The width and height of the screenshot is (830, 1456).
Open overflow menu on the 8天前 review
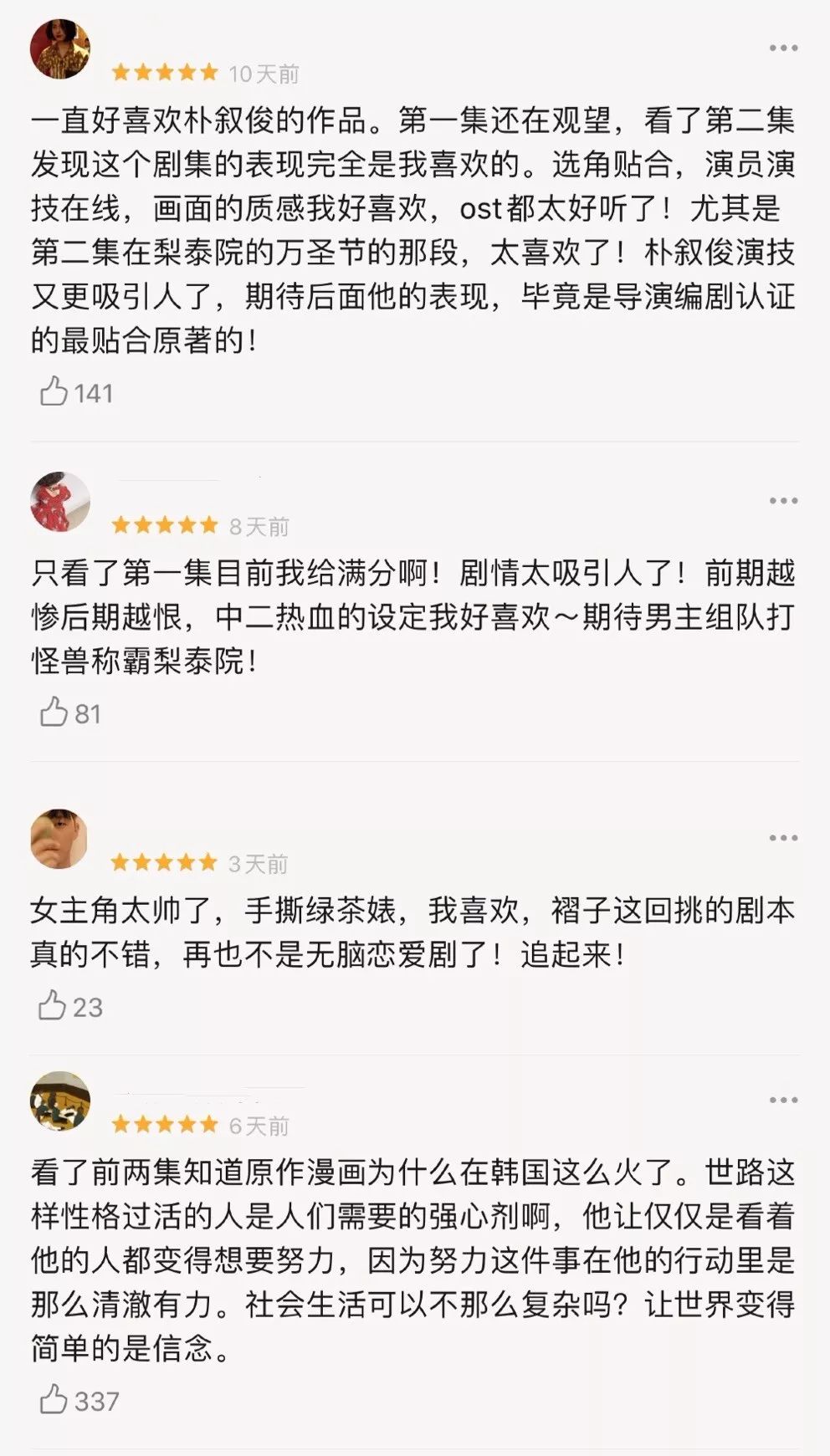point(783,500)
